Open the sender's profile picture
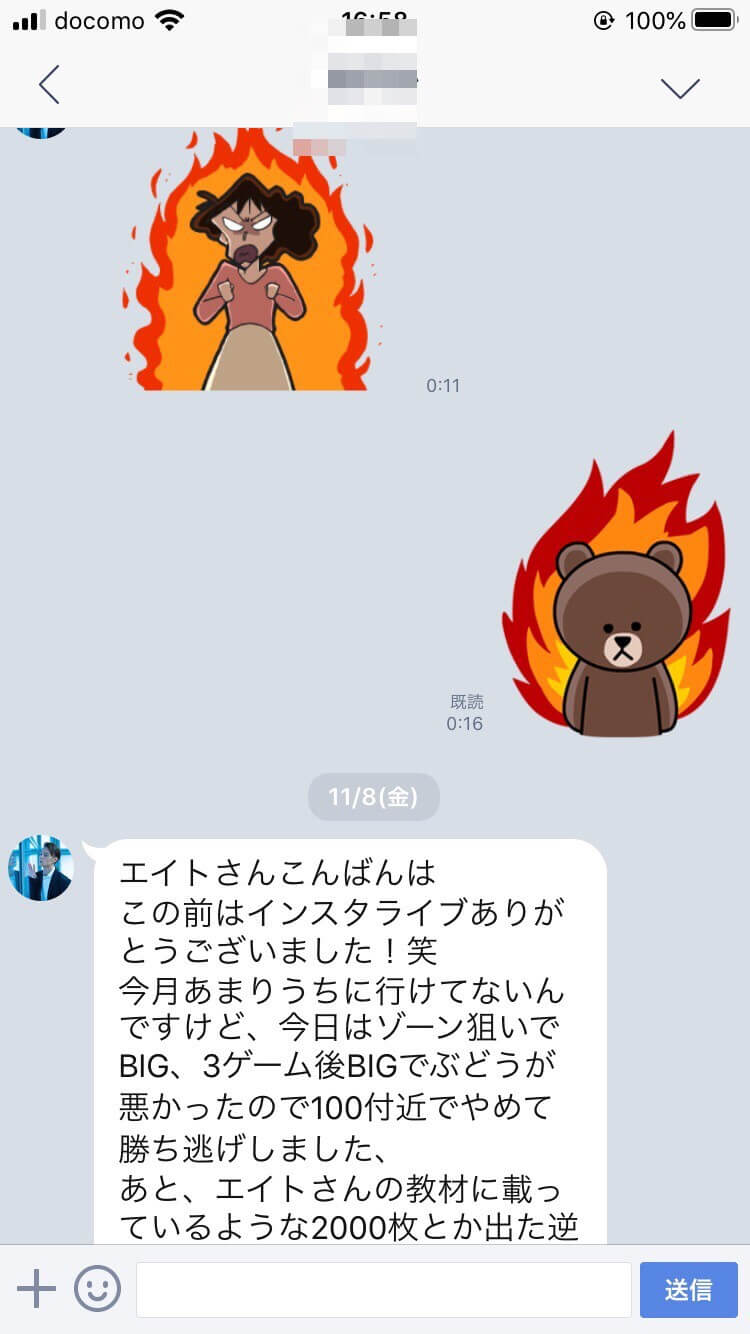Screen dimensions: 750x1334 41,868
